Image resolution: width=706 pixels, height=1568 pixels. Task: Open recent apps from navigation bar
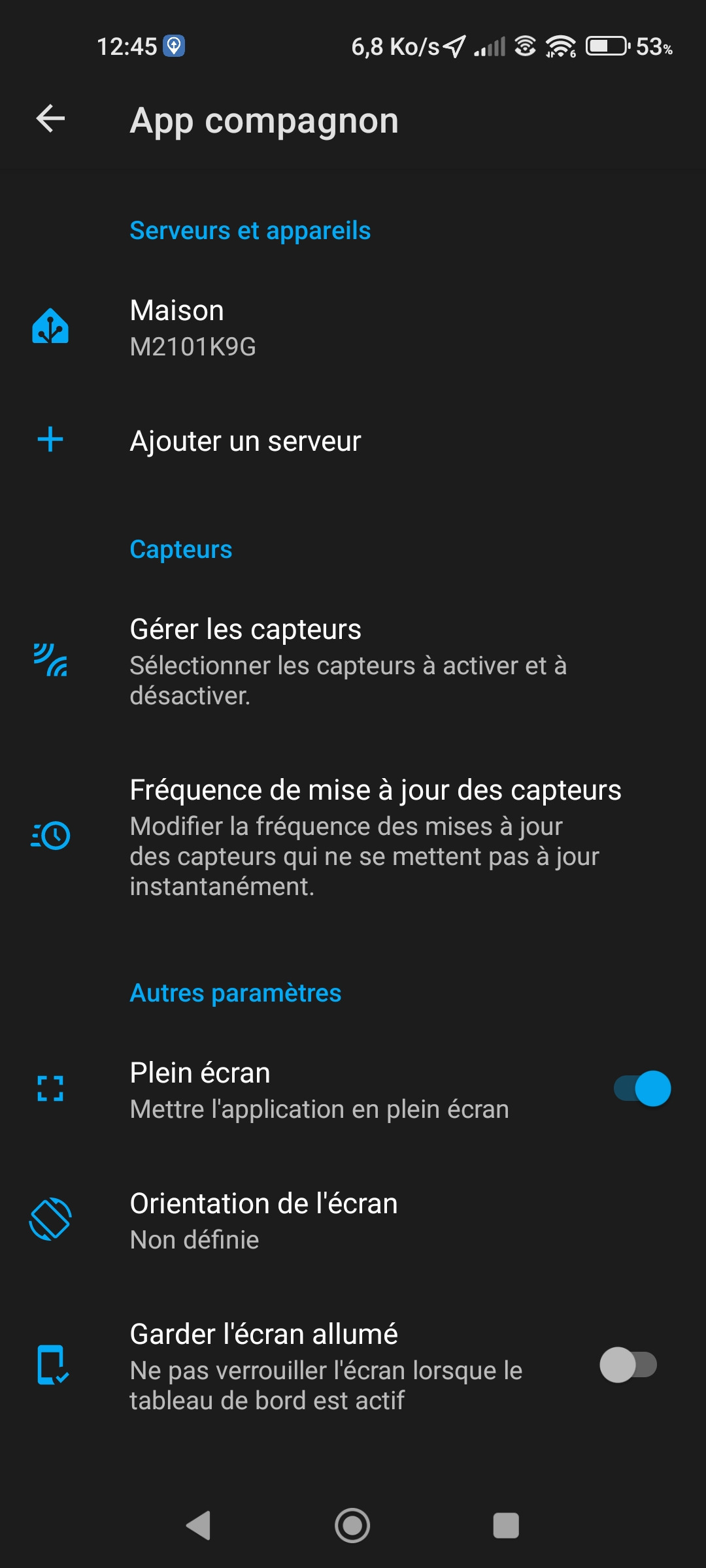[505, 1526]
